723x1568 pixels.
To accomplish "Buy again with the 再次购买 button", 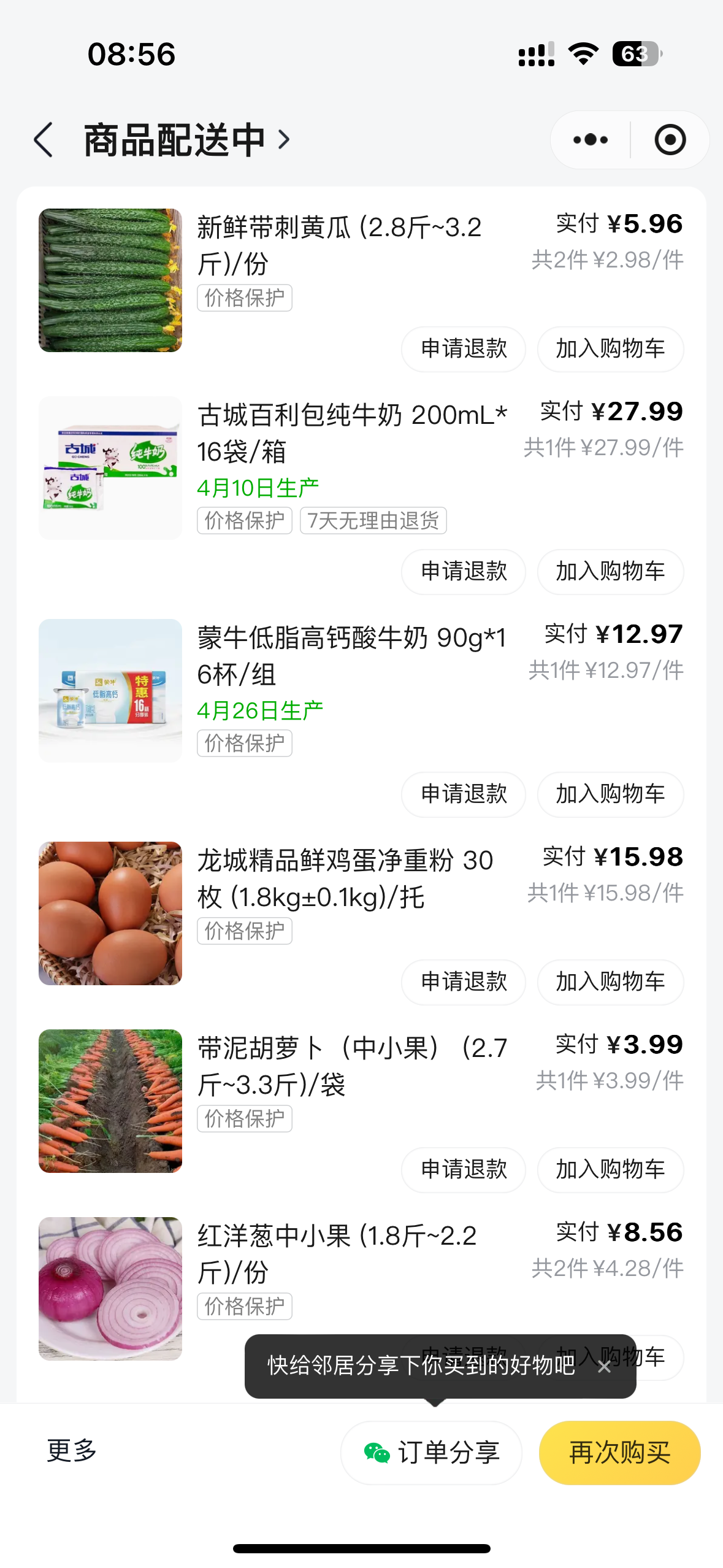I will click(619, 1453).
